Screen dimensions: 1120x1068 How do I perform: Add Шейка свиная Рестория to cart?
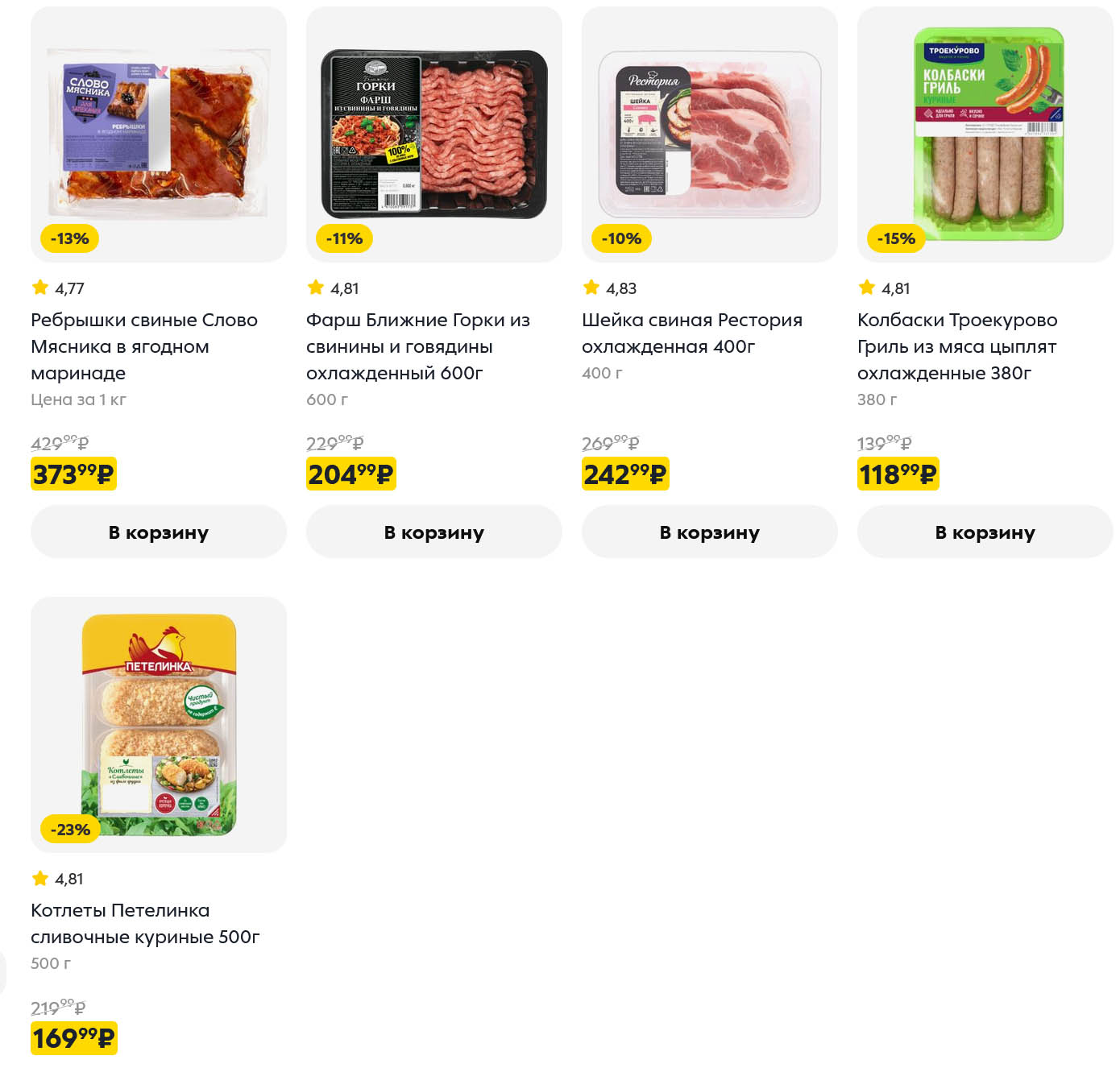pyautogui.click(x=709, y=532)
